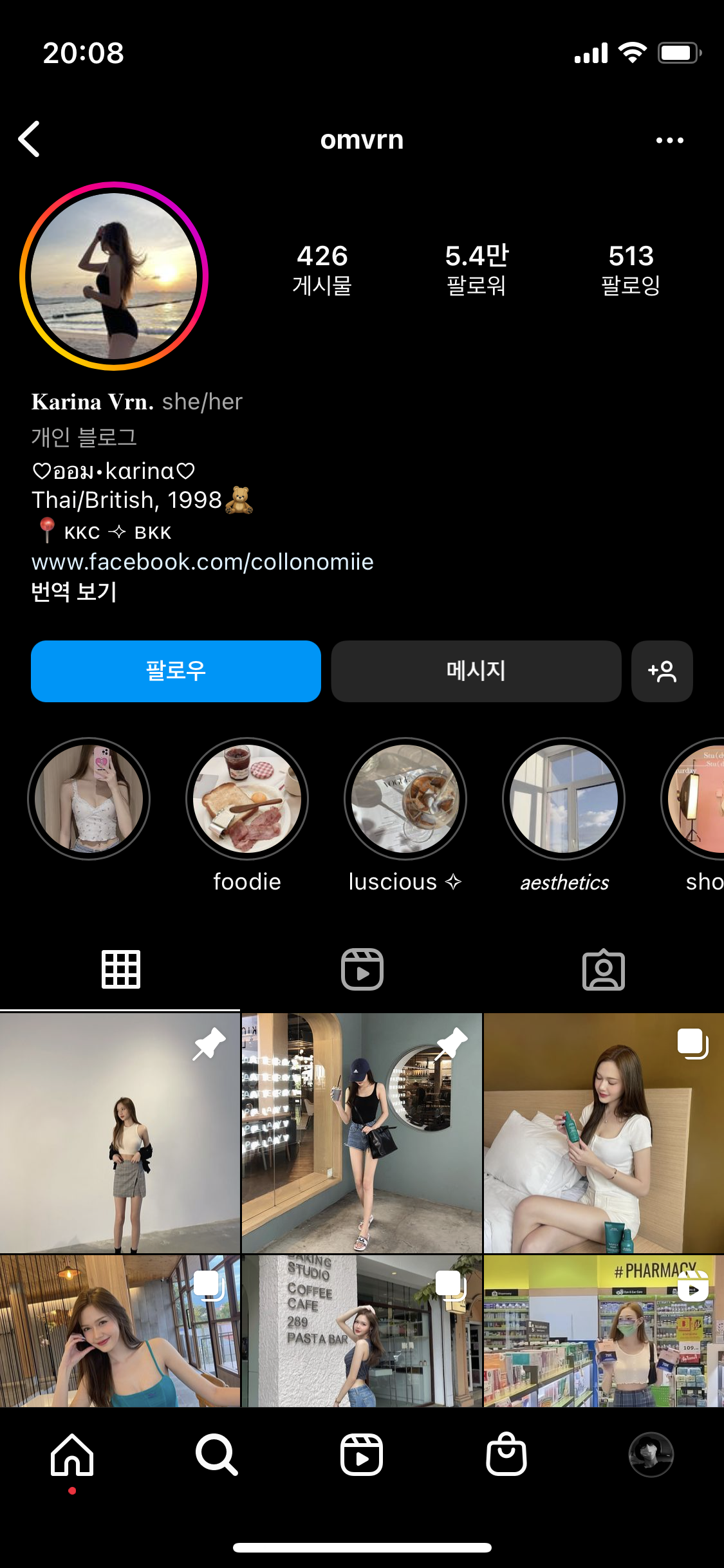Screen dimensions: 724x1568
Task: Open the Shop bag in the bottom navigation
Action: pos(506,1455)
